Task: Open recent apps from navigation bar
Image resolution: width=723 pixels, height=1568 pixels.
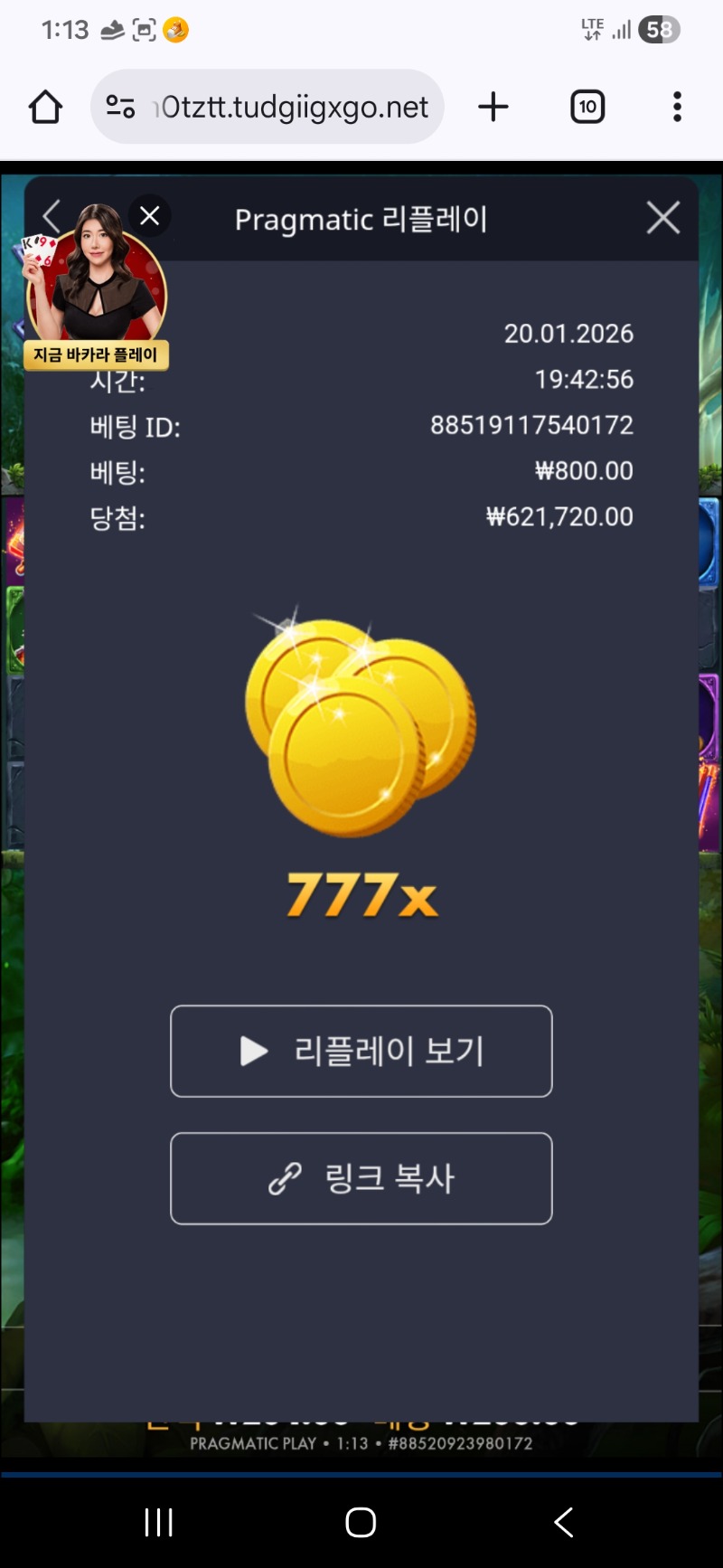Action: 159,1523
